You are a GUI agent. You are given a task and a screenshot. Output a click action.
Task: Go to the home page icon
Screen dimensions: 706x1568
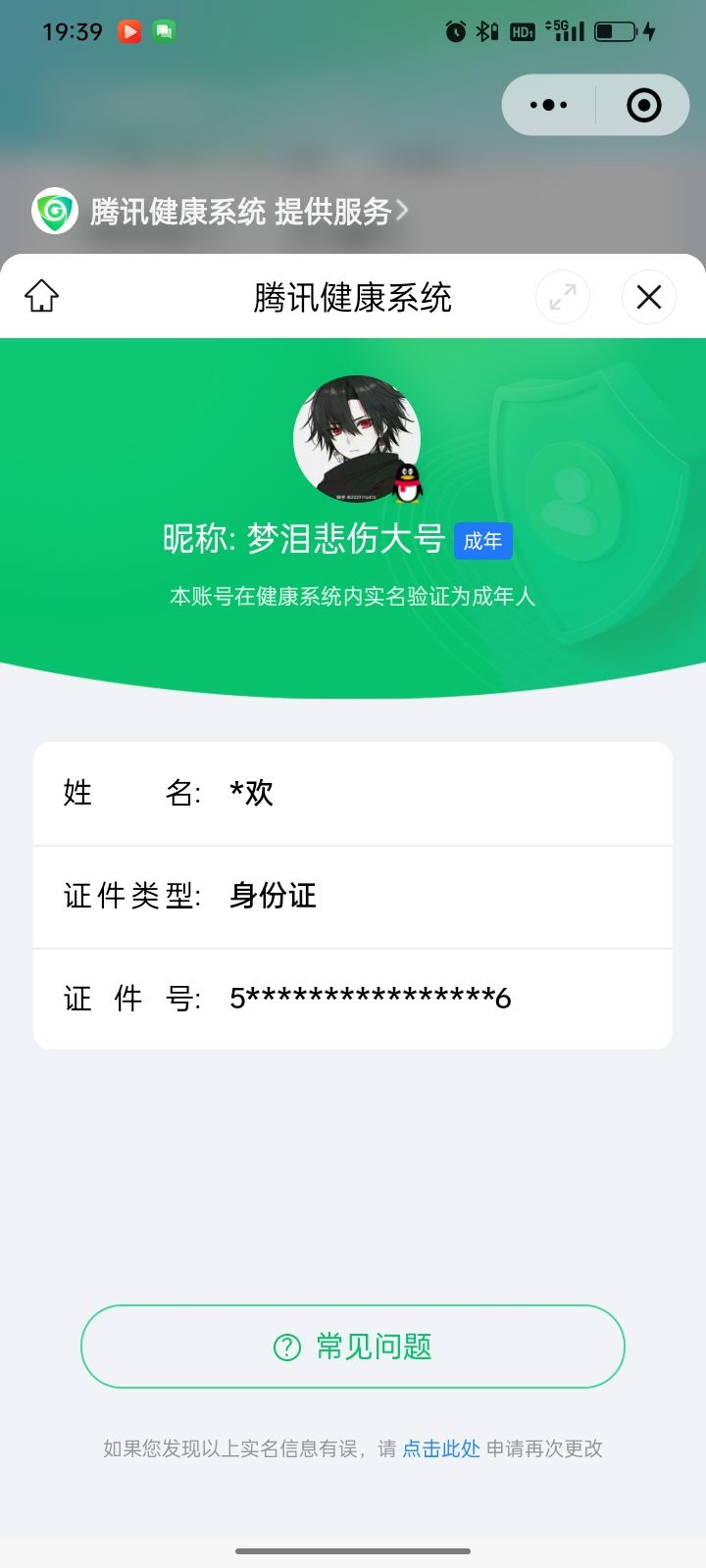coord(41,296)
